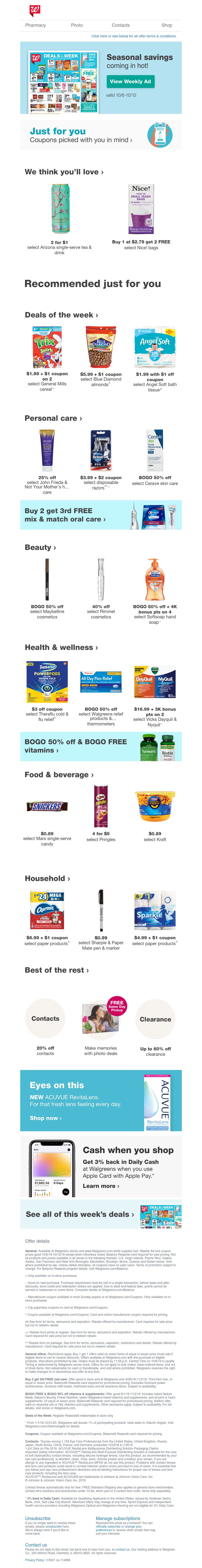202x1568 pixels.
Task: Open Deals of the week section
Action: (61, 315)
